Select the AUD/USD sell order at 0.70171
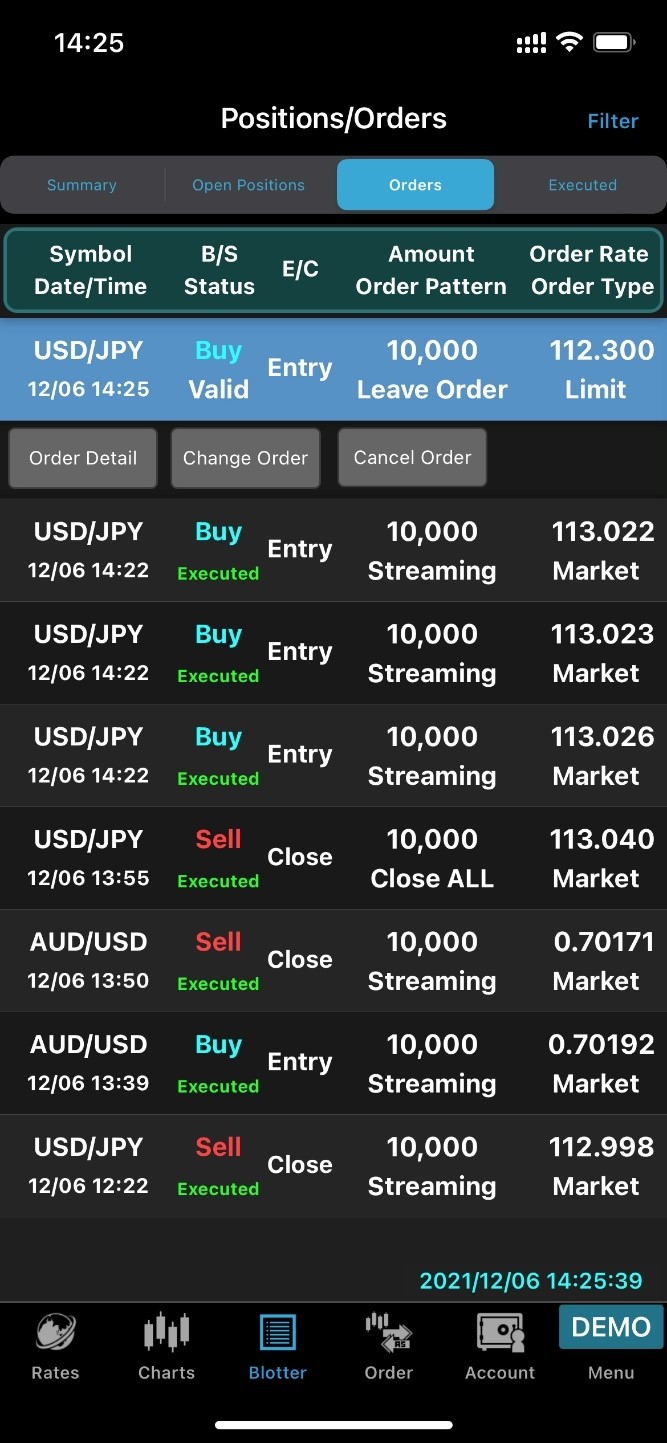667x1443 pixels. [333, 961]
